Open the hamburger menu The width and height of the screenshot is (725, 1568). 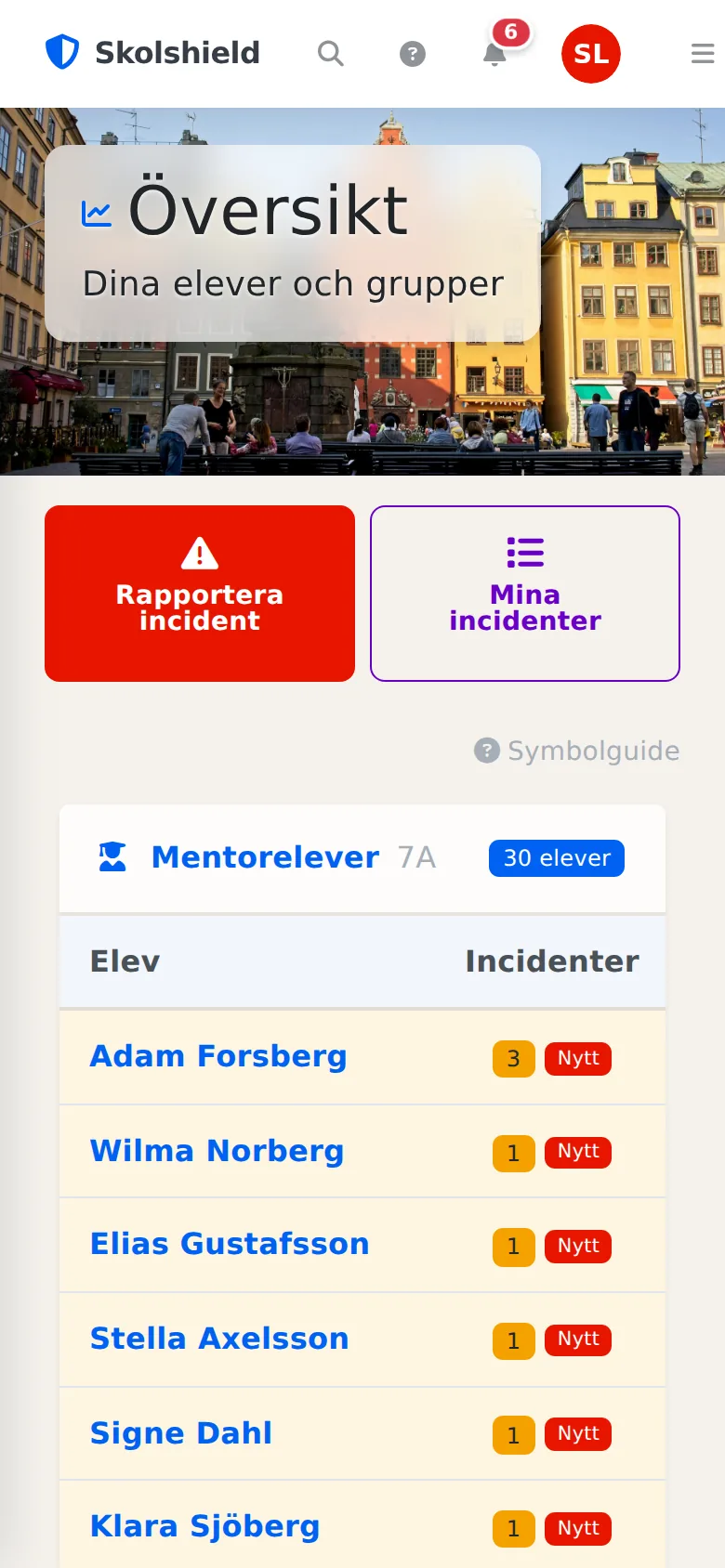[x=703, y=54]
